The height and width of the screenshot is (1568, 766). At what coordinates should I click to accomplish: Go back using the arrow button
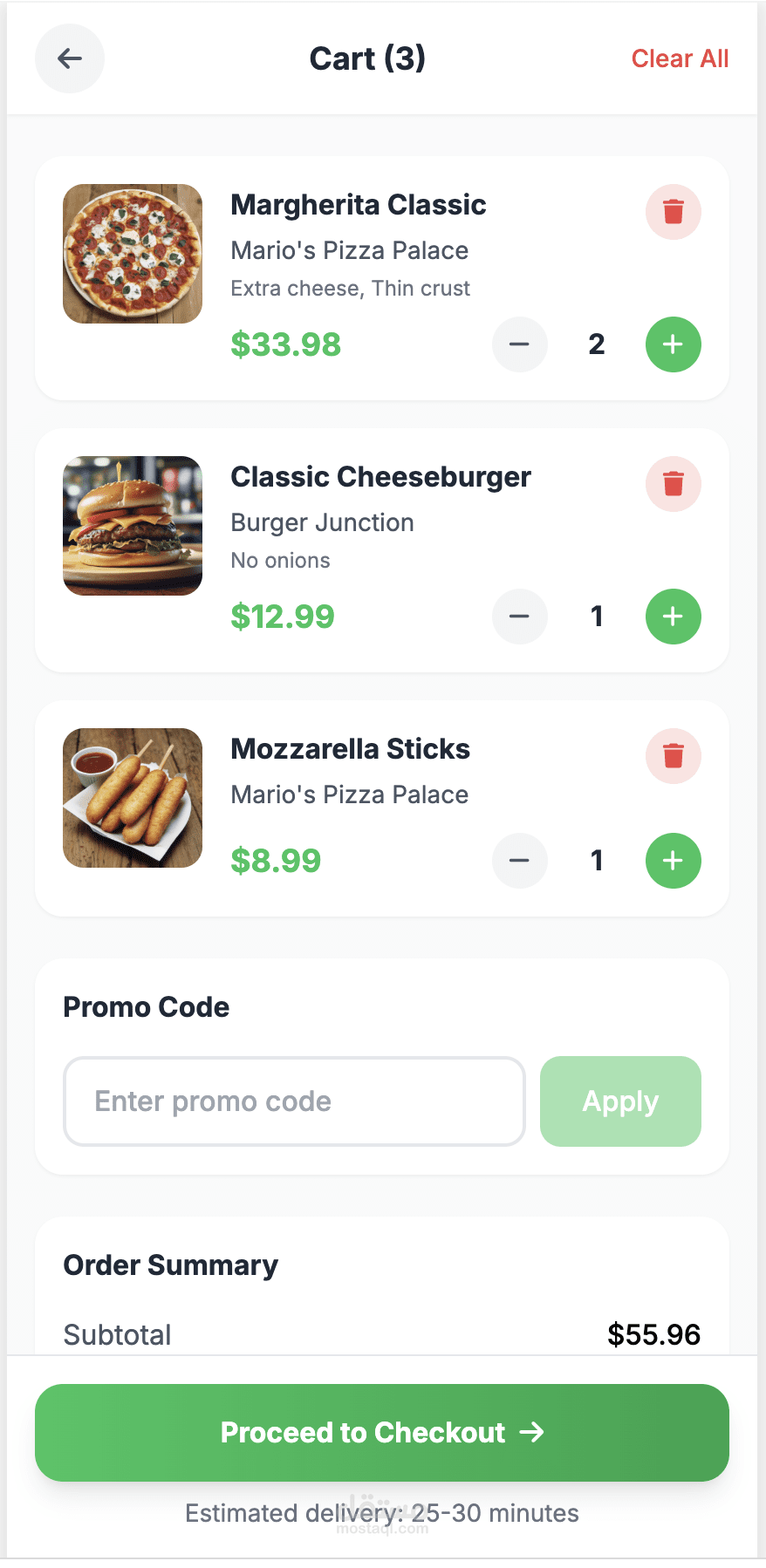coord(70,58)
